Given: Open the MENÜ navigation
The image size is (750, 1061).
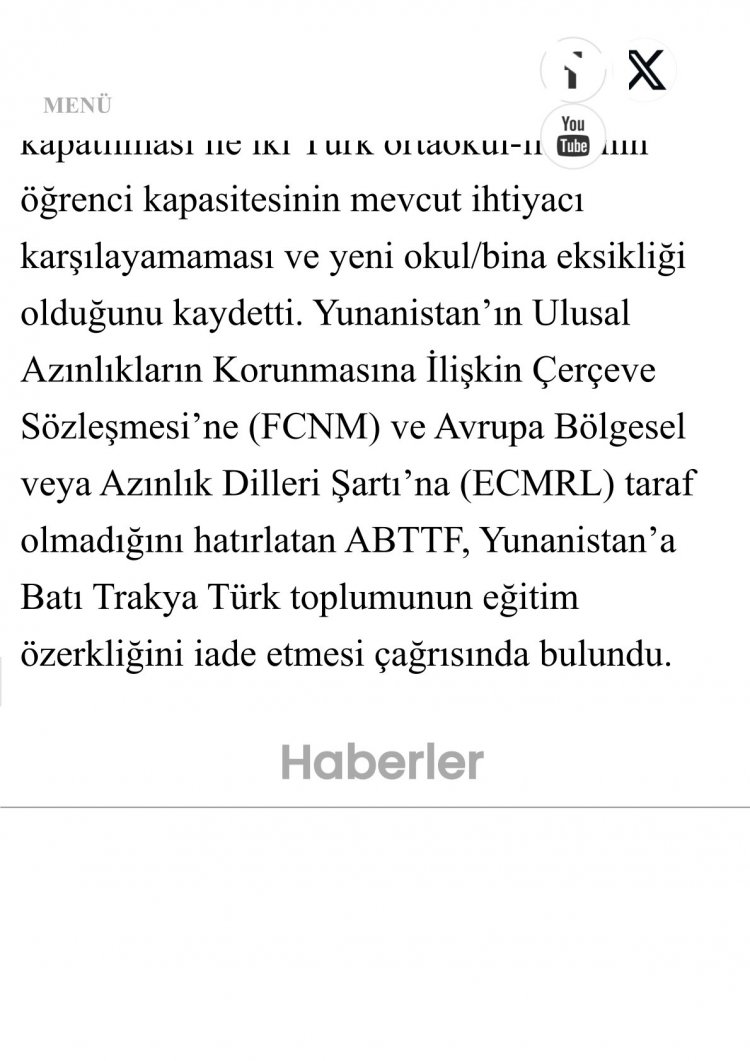Looking at the screenshot, I should coord(77,105).
